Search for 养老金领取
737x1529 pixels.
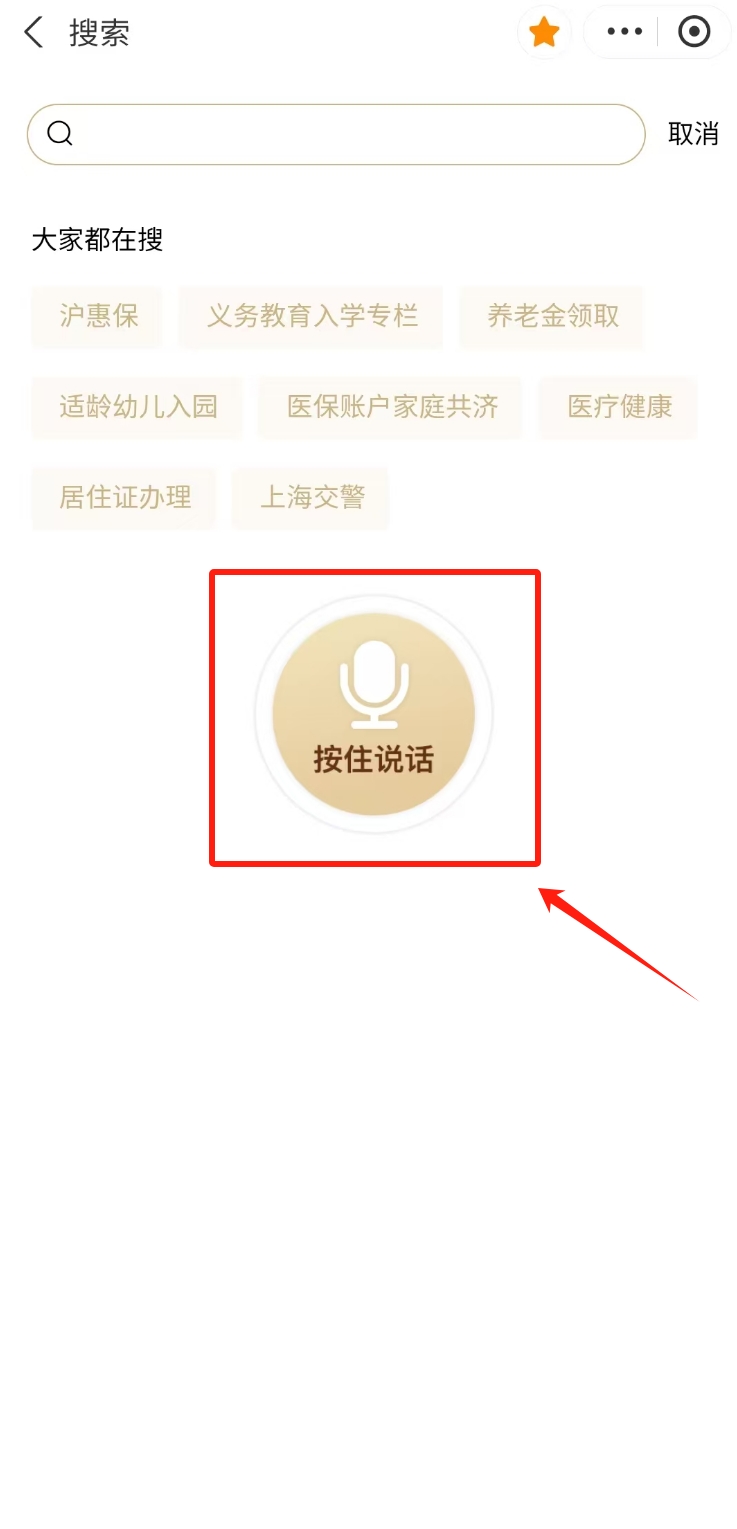coord(553,317)
